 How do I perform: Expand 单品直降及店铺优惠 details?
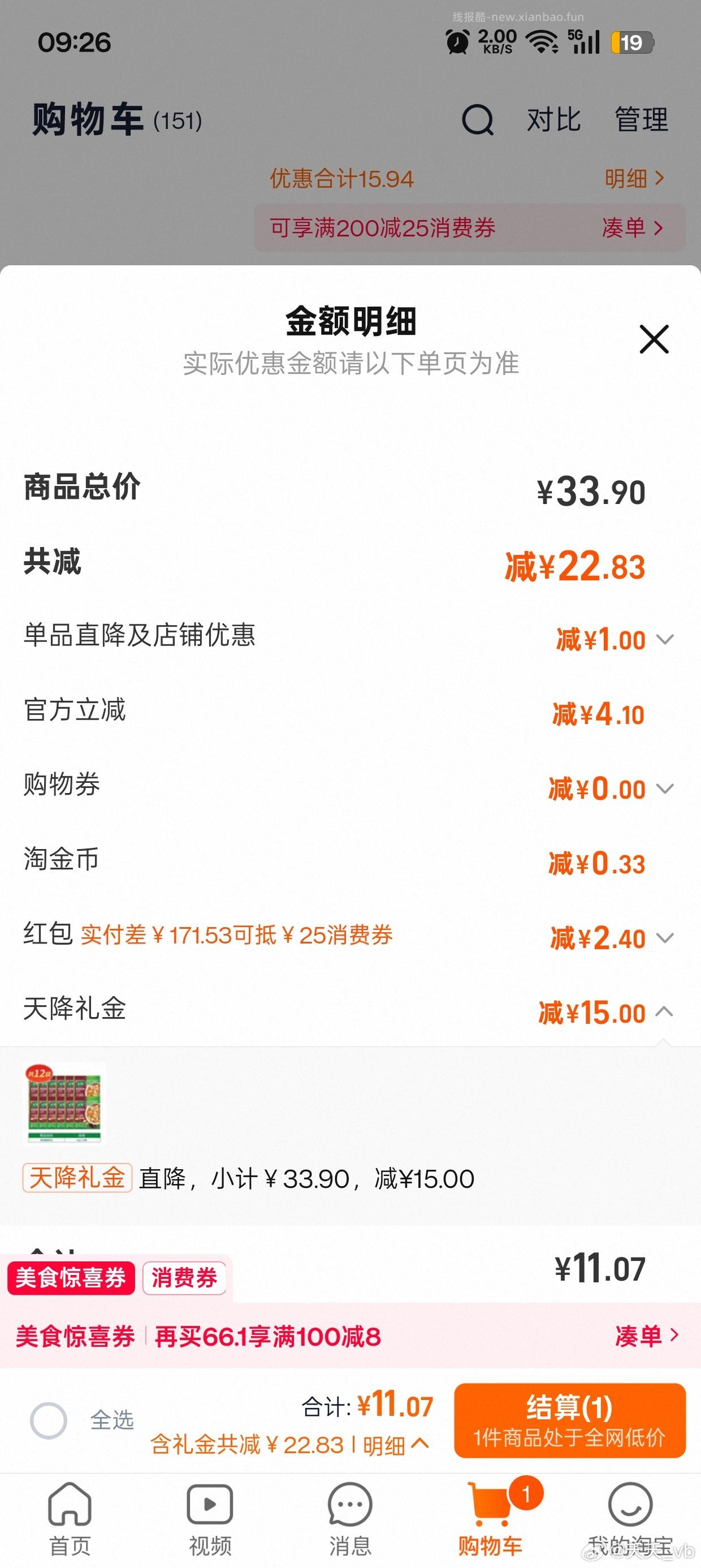click(666, 639)
